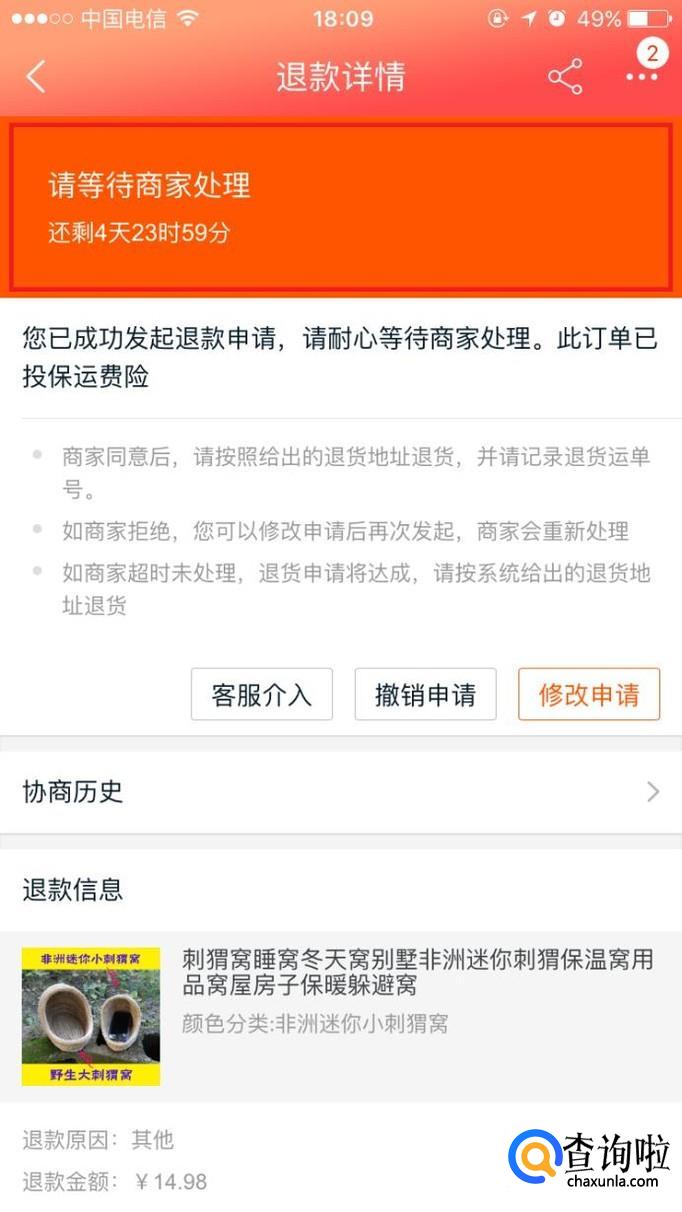Open the negotiation history (协商历史) row

click(341, 792)
